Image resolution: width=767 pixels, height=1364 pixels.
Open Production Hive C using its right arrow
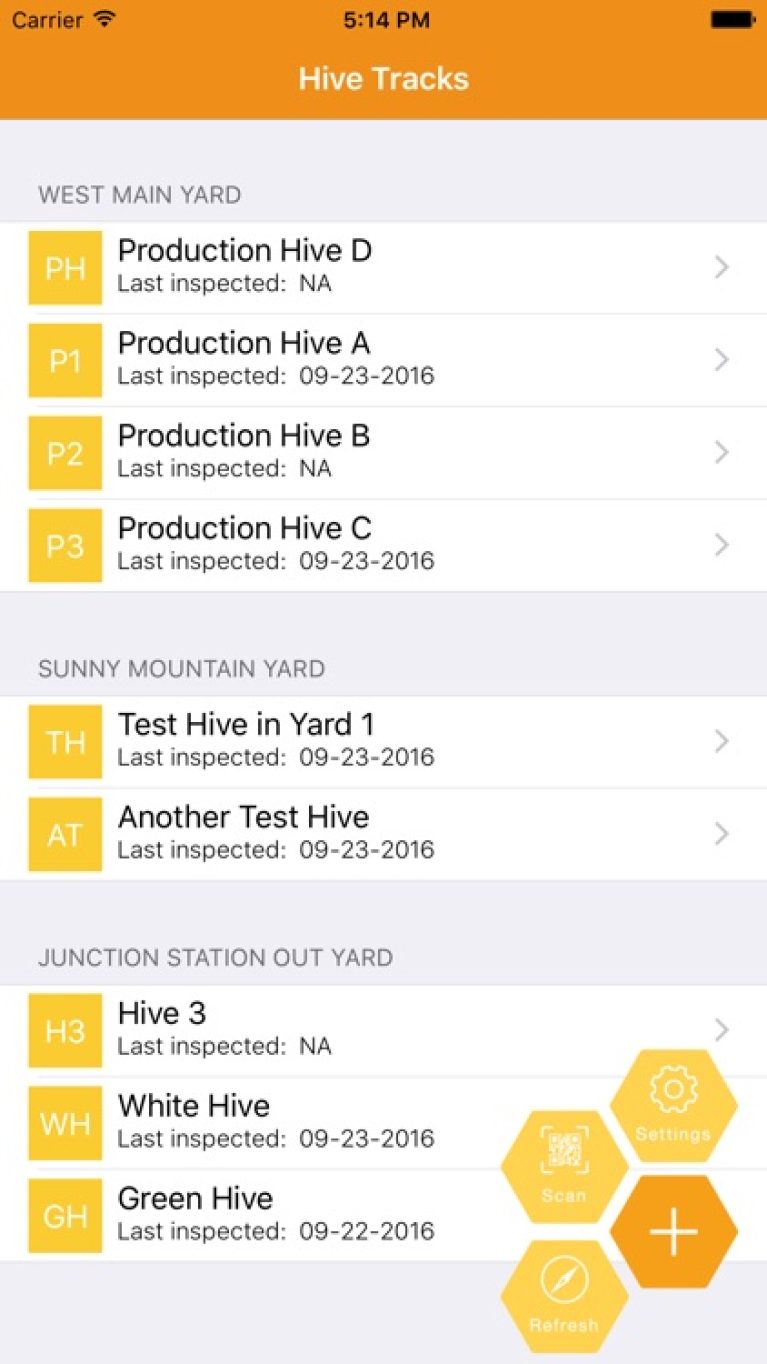(x=722, y=544)
